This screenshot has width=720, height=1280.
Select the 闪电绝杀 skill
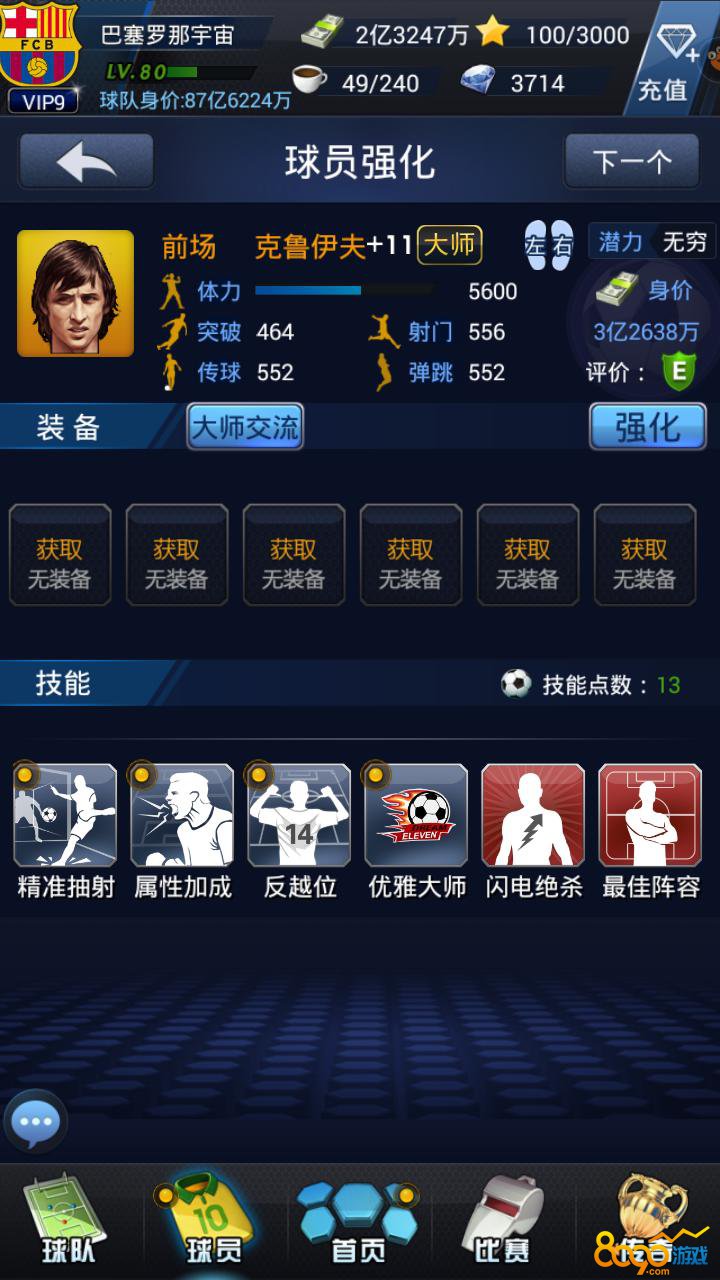tap(533, 816)
